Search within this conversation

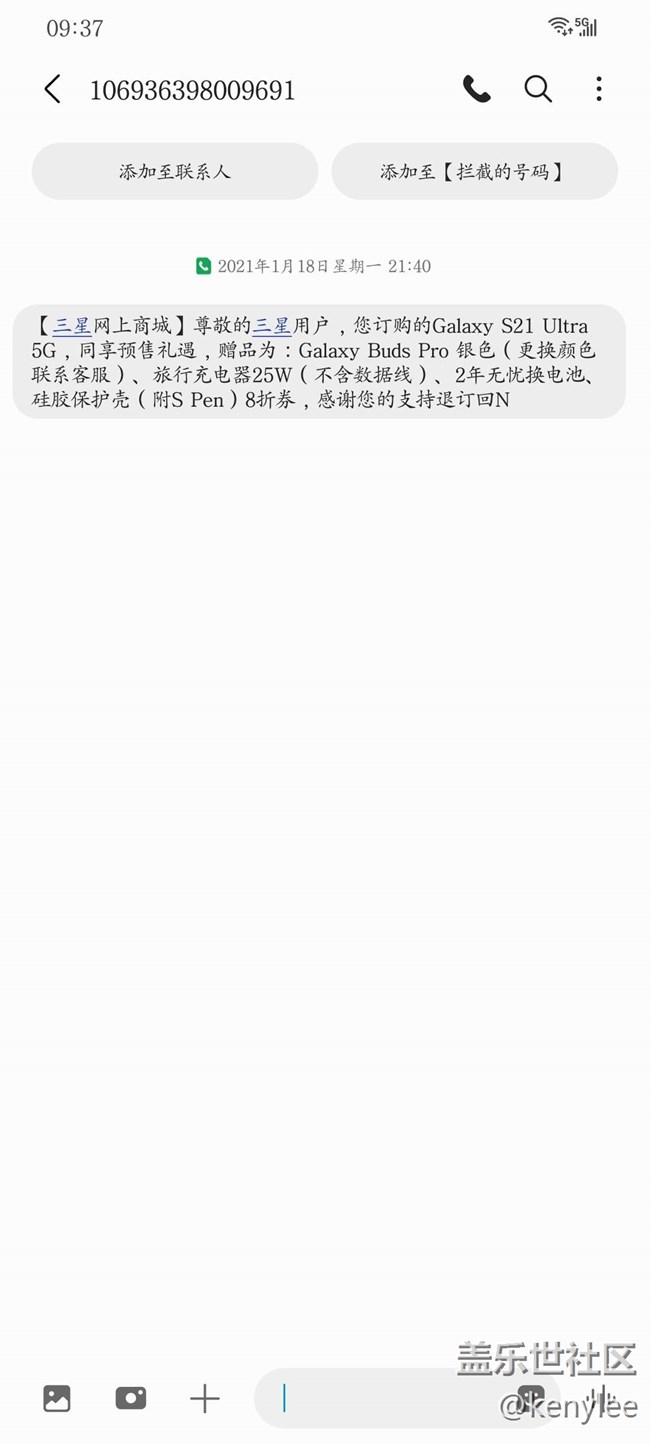tap(538, 89)
